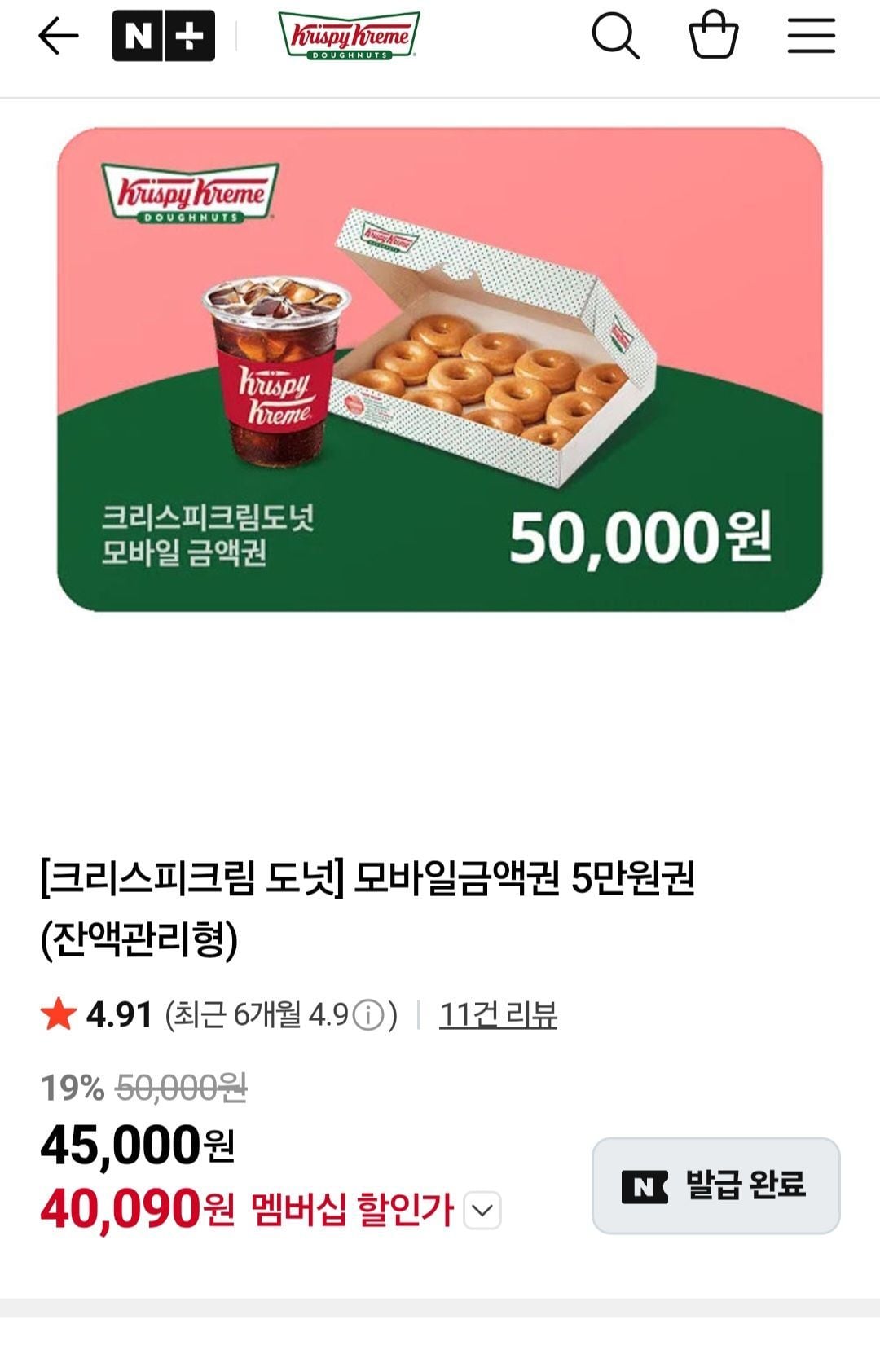Viewport: 880px width, 1372px height.
Task: Read the 11건 리뷰 reviews
Action: point(498,1015)
